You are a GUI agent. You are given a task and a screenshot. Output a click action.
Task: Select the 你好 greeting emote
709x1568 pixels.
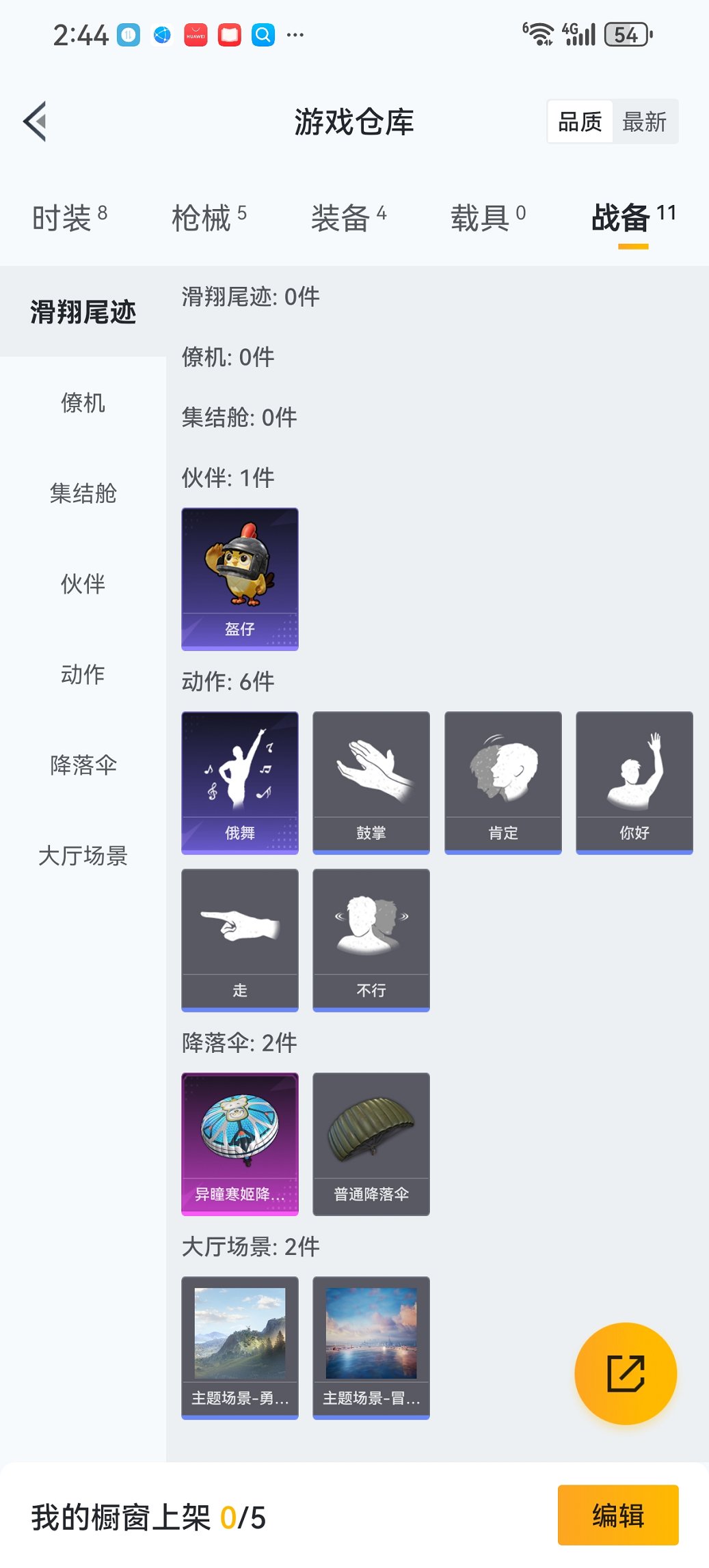click(634, 783)
